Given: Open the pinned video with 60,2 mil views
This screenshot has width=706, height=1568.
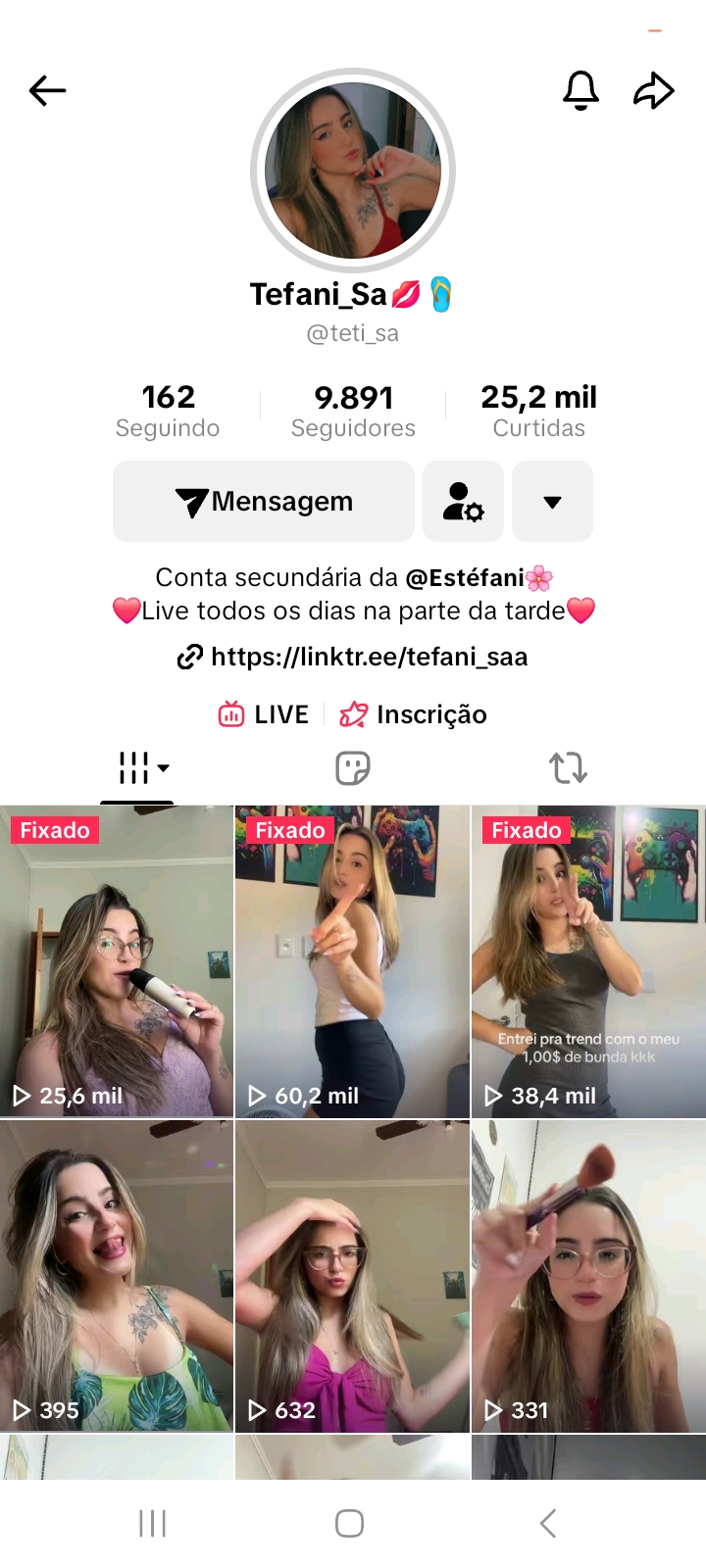Looking at the screenshot, I should (353, 961).
